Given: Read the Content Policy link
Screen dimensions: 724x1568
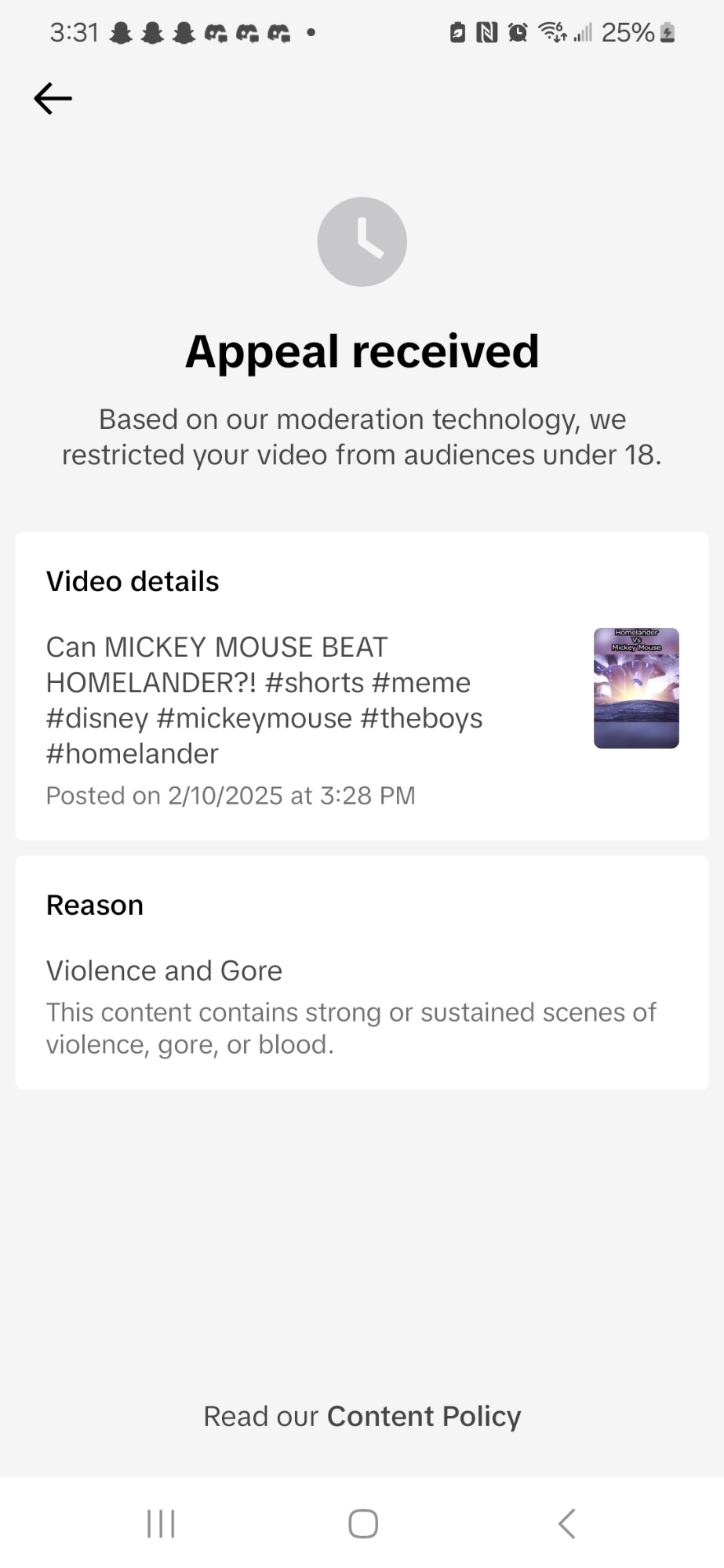Looking at the screenshot, I should (424, 1416).
